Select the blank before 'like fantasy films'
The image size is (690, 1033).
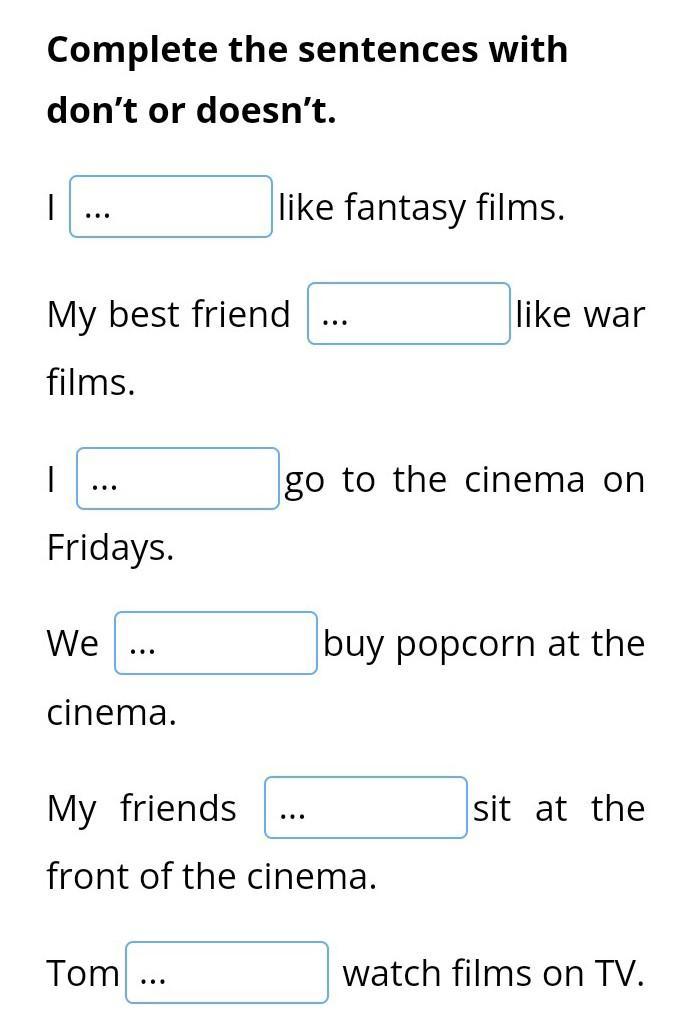click(170, 207)
